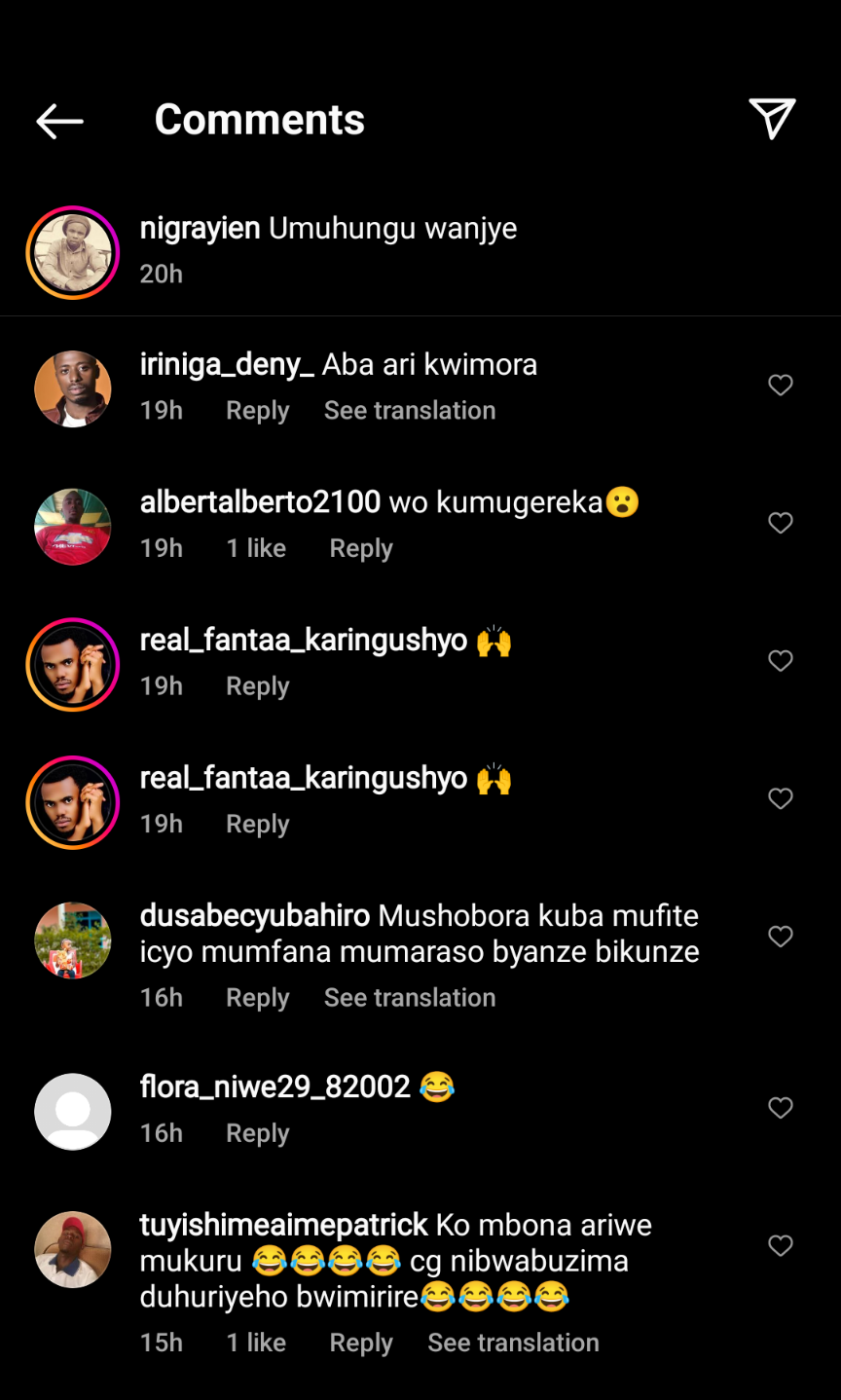Image resolution: width=841 pixels, height=1400 pixels.
Task: Reply to flora_niwe29_82002's comment
Action: pyautogui.click(x=257, y=1133)
